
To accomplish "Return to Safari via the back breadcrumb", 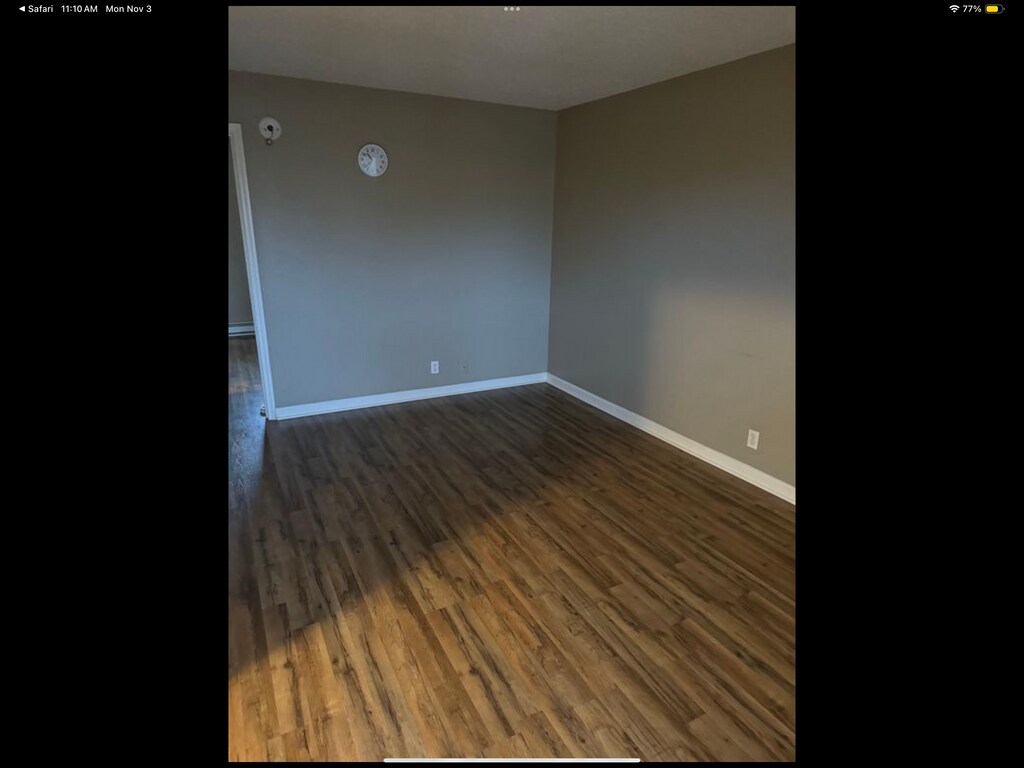I will click(36, 9).
